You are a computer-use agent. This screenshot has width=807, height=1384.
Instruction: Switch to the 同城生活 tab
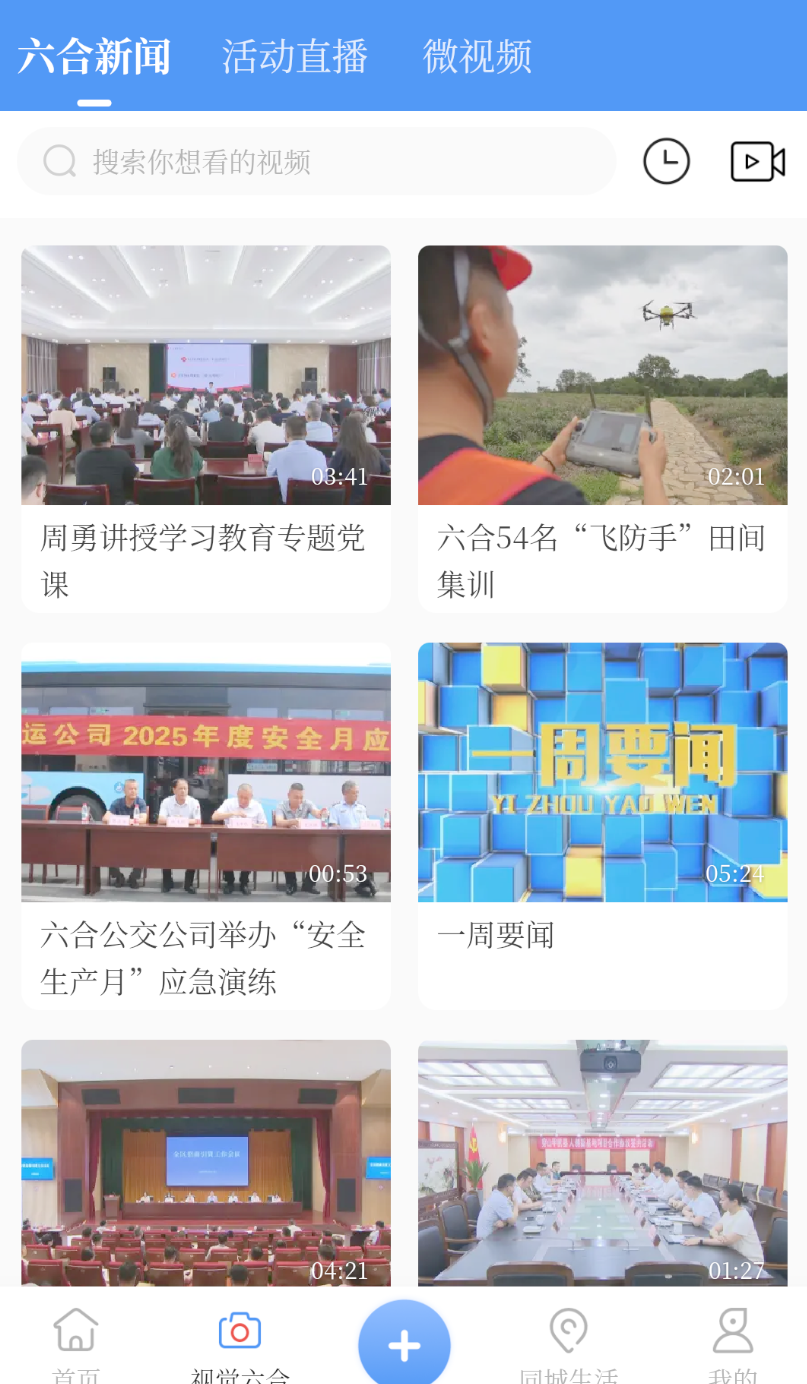pyautogui.click(x=568, y=1344)
